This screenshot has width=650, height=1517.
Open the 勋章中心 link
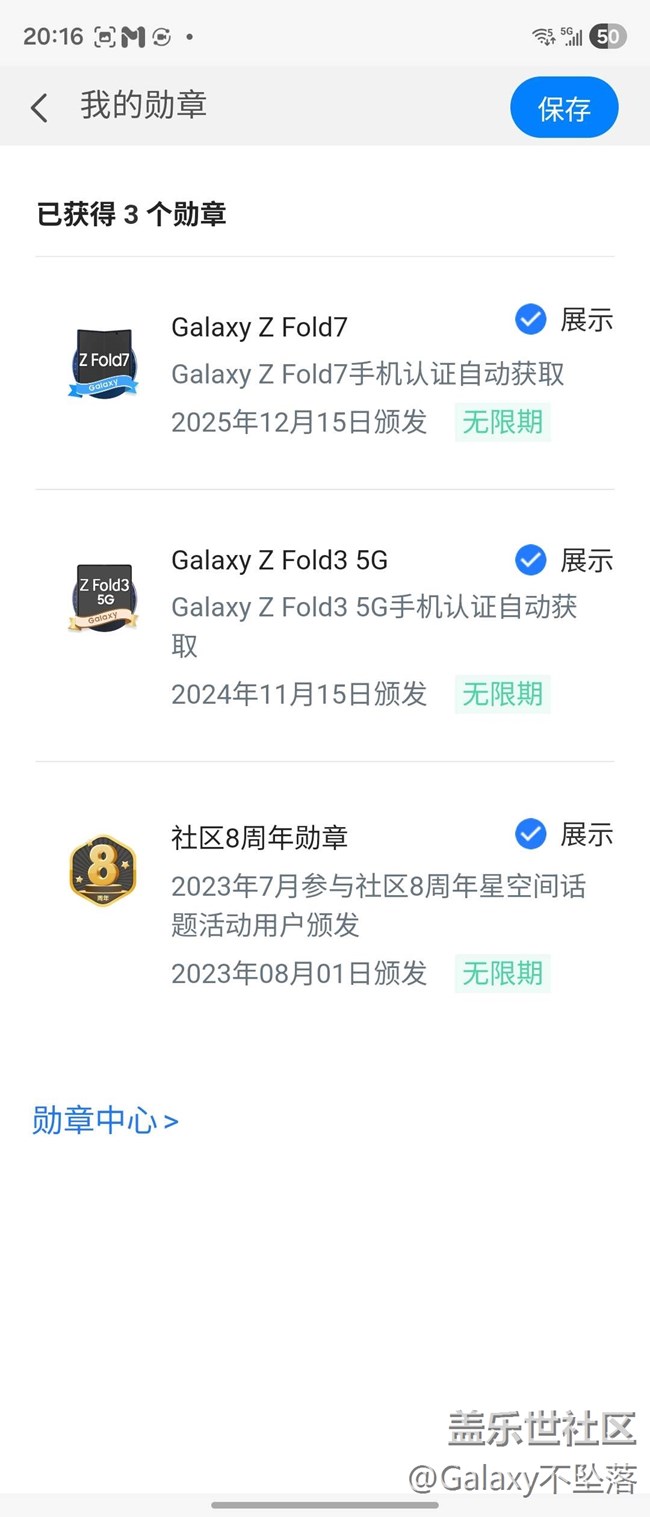(x=105, y=1120)
